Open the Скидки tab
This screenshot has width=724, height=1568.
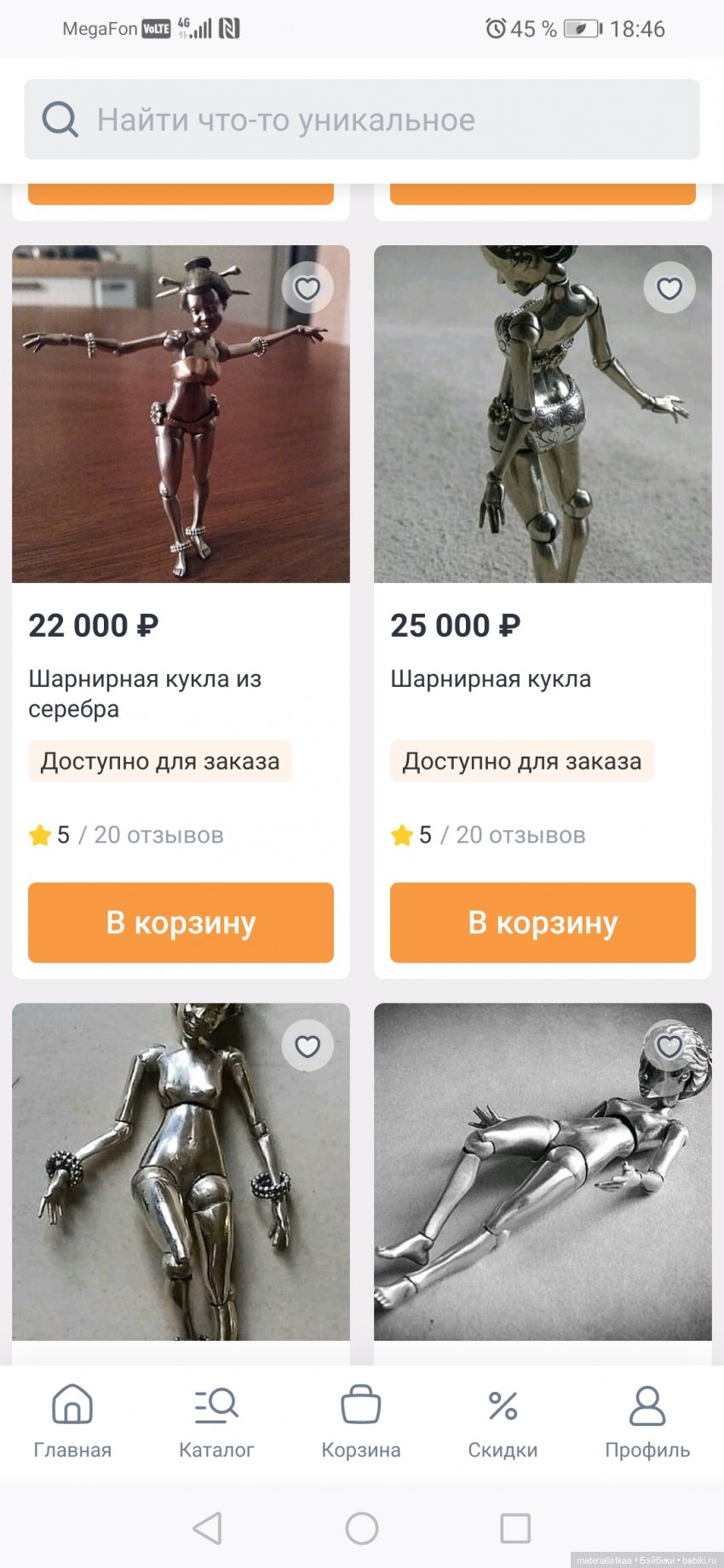pos(503,1421)
